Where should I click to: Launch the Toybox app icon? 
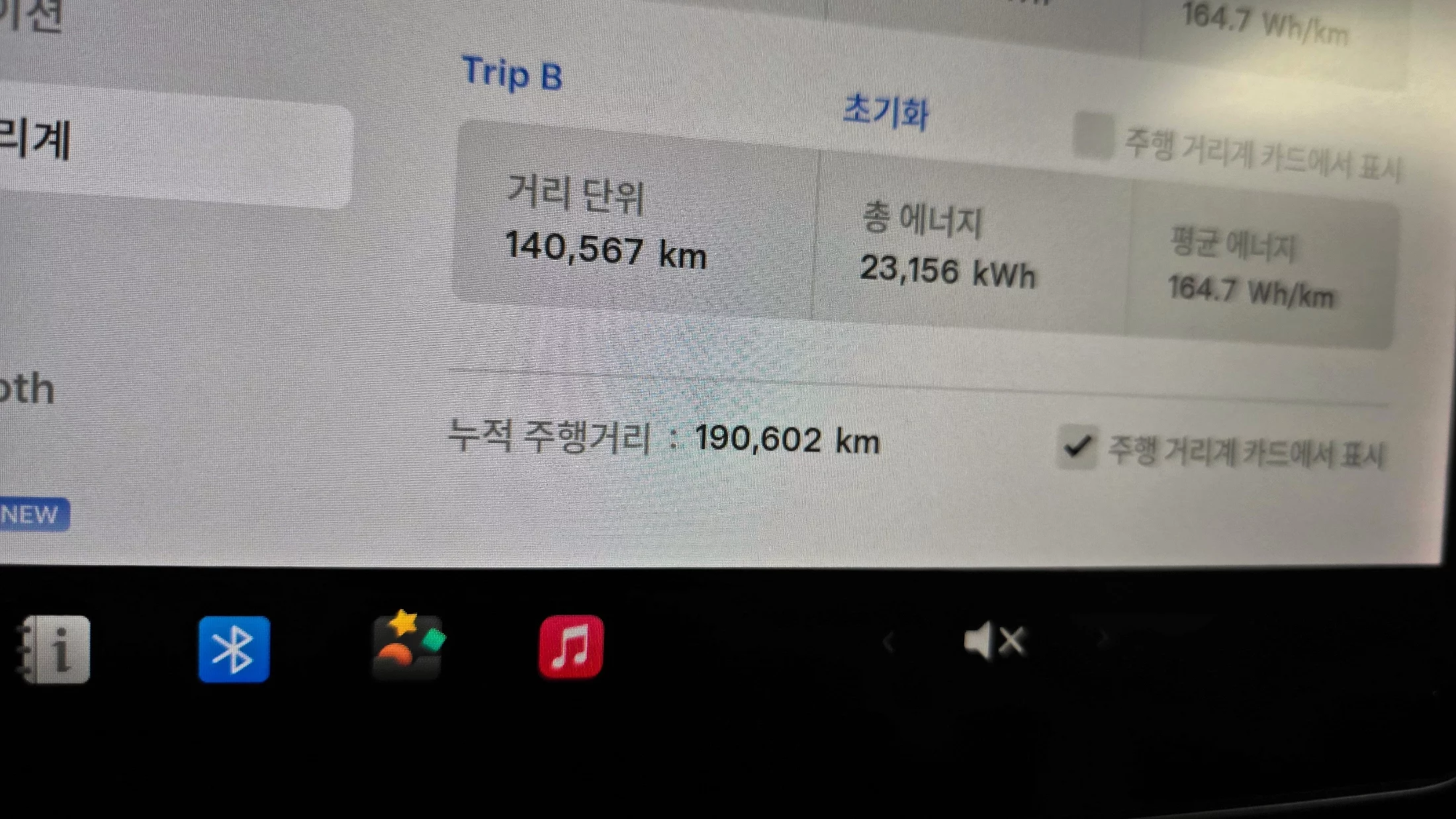tap(408, 646)
